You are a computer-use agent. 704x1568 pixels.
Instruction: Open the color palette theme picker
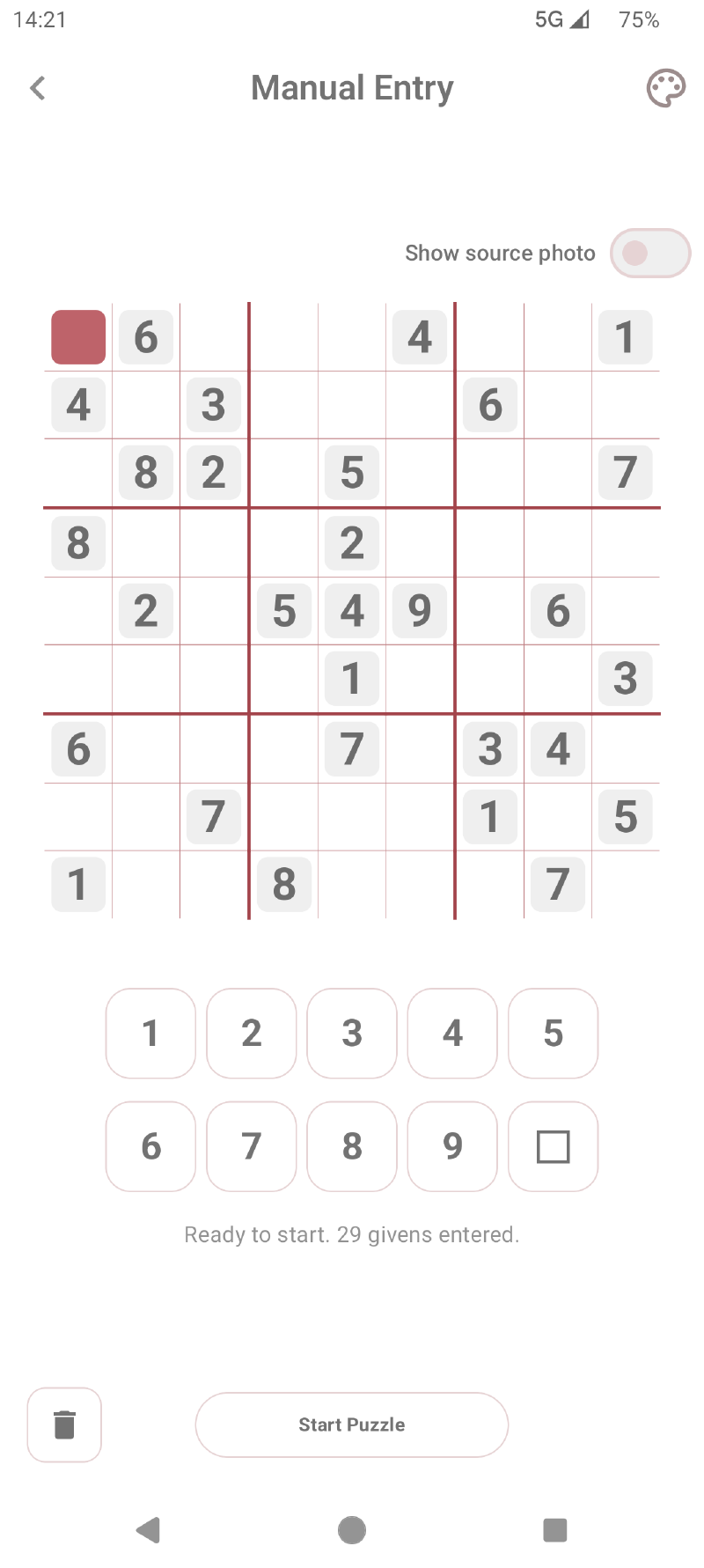click(666, 88)
